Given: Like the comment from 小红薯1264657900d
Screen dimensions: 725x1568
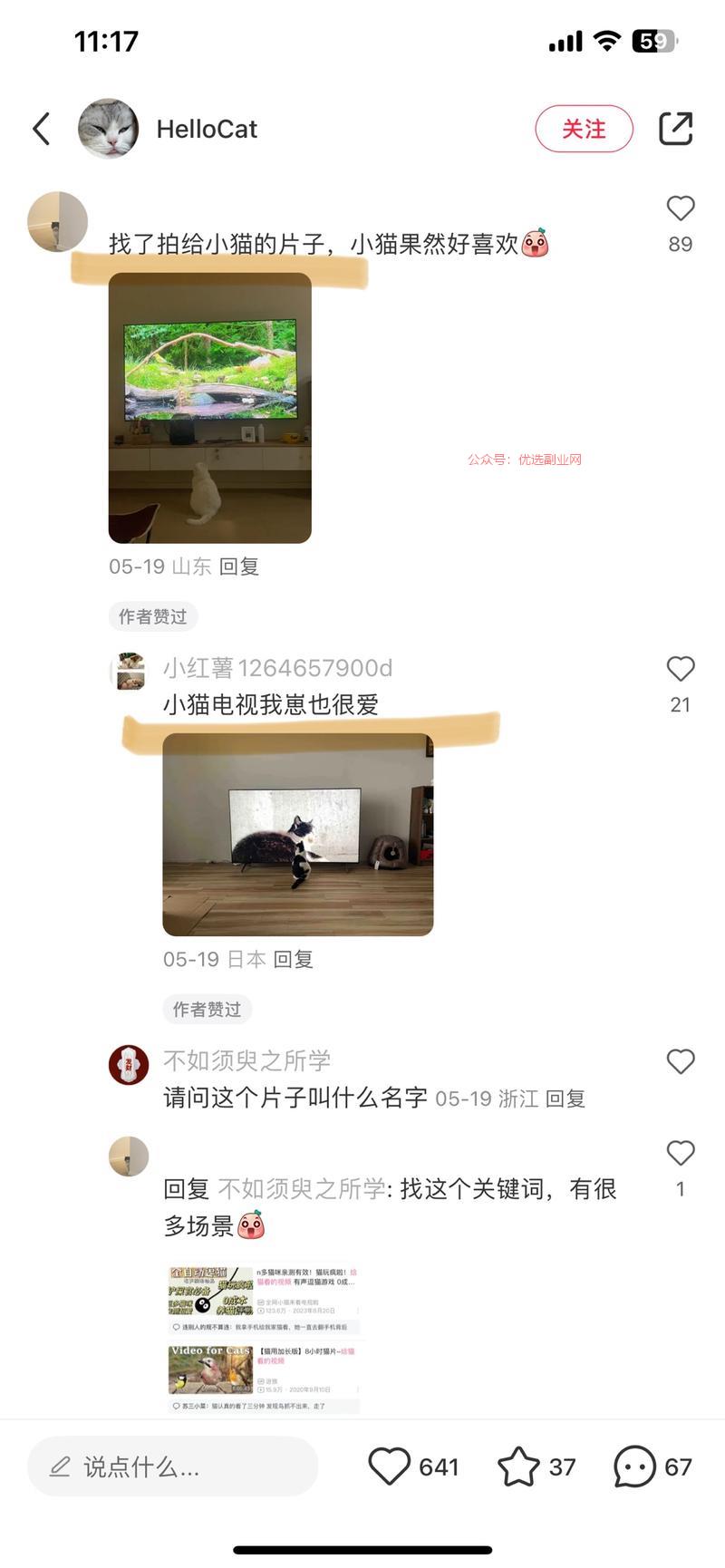Looking at the screenshot, I should pyautogui.click(x=681, y=669).
